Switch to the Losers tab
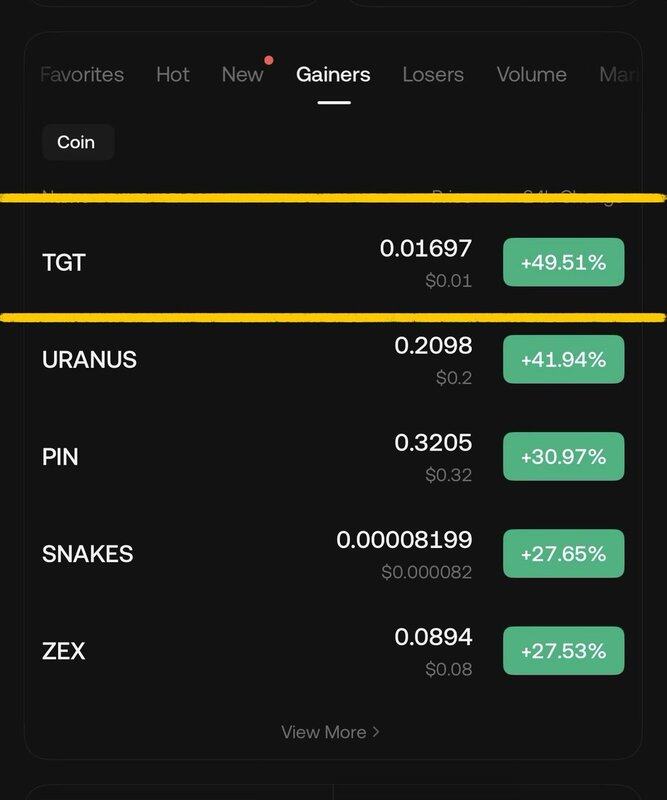Screen dimensions: 667x800 (433, 75)
